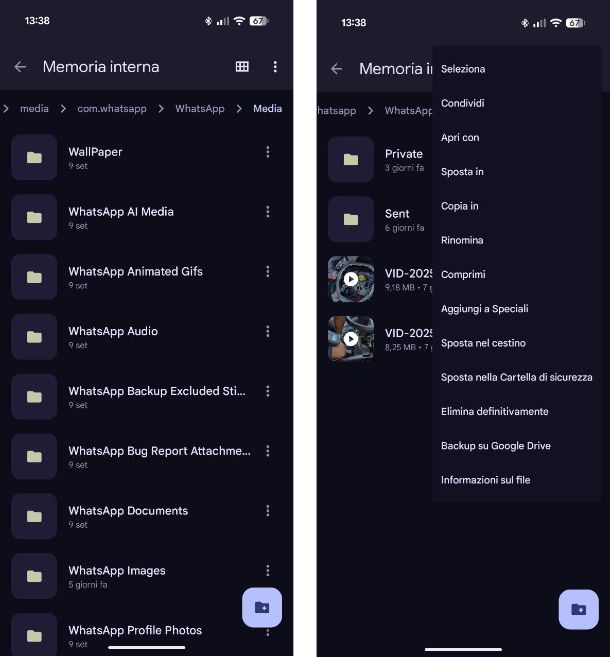The width and height of the screenshot is (610, 657).
Task: Open Informazioni sul file
Action: (485, 480)
